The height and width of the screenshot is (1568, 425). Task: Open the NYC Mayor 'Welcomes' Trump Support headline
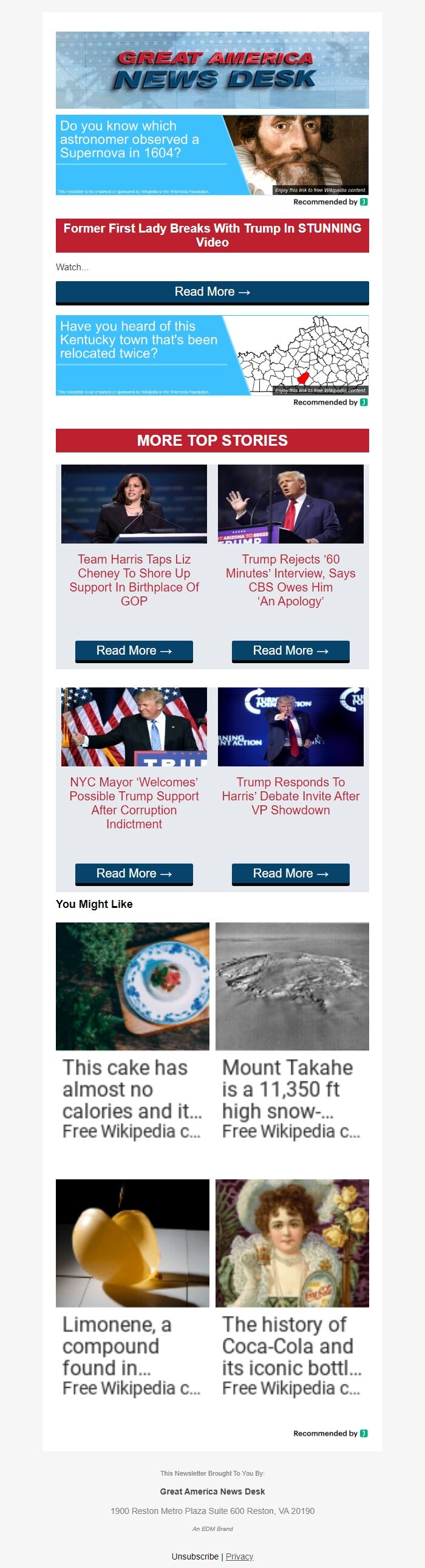[x=134, y=802]
